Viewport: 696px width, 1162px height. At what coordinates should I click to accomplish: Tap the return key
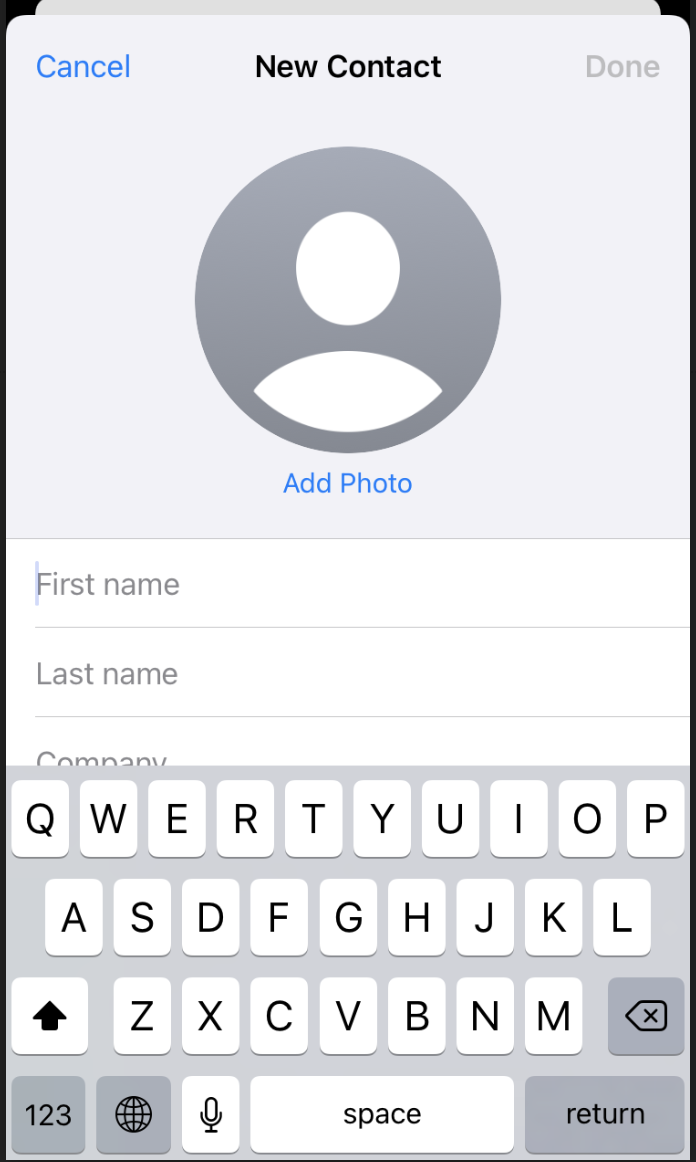coord(604,1114)
